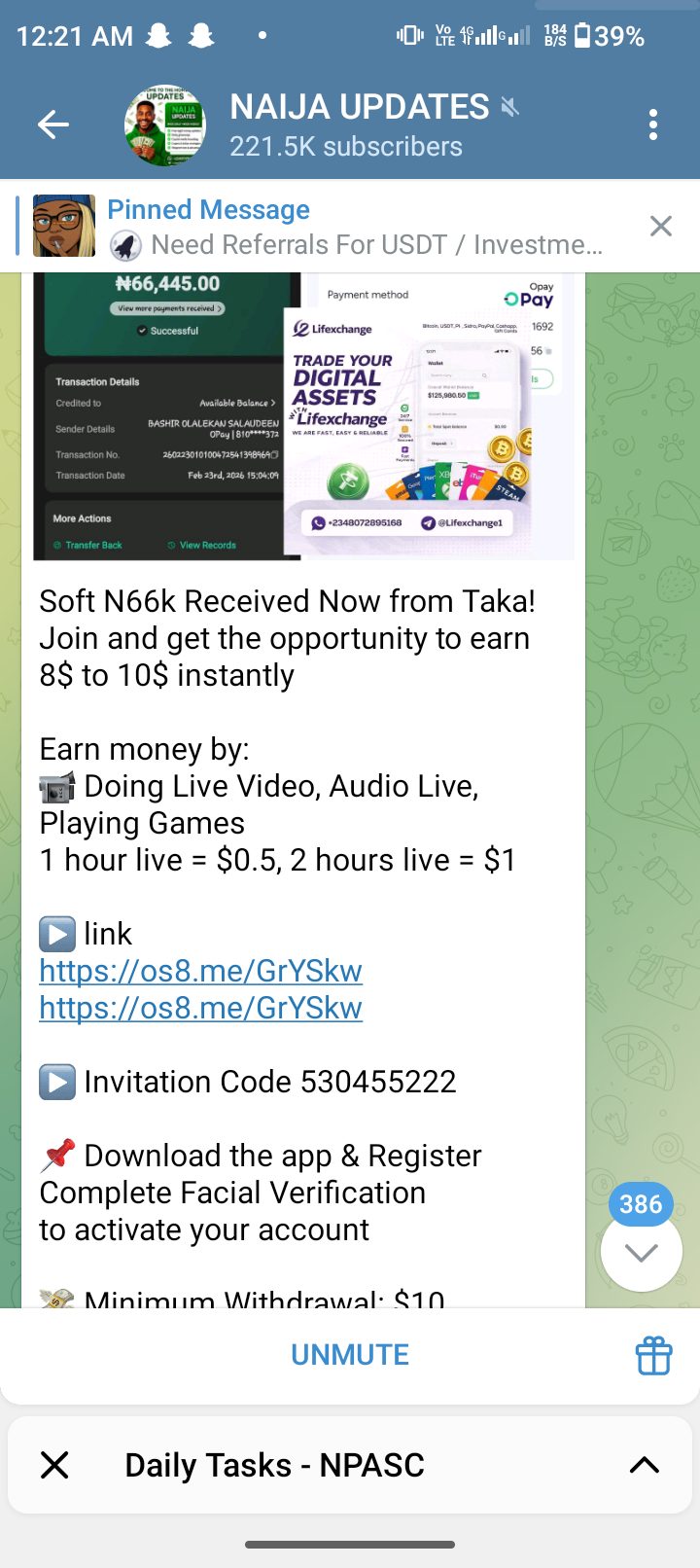
Task: Open NAIJA UPDATES channel profile
Action: (345, 125)
